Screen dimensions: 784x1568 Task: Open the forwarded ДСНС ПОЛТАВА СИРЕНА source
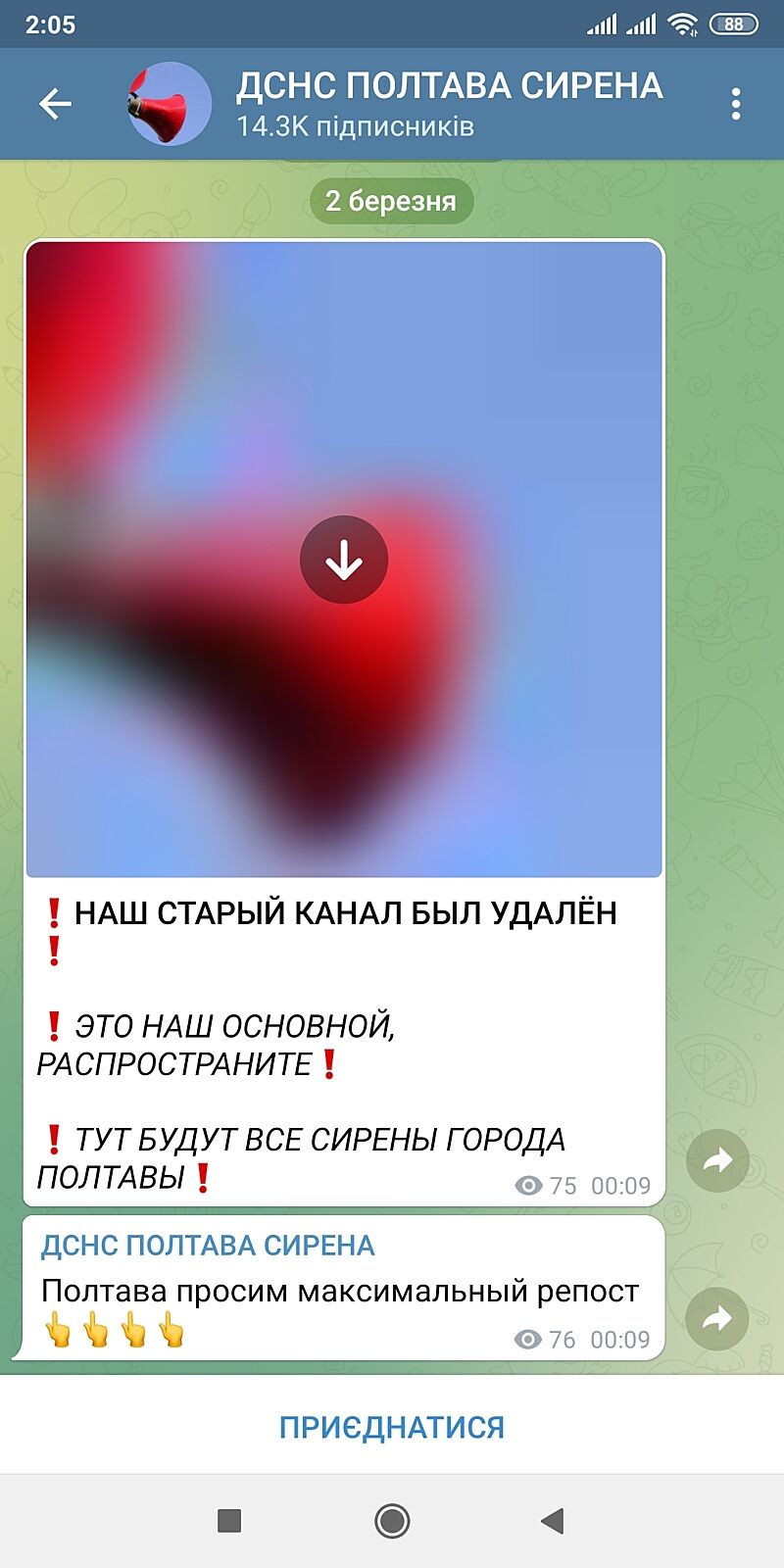point(208,1246)
